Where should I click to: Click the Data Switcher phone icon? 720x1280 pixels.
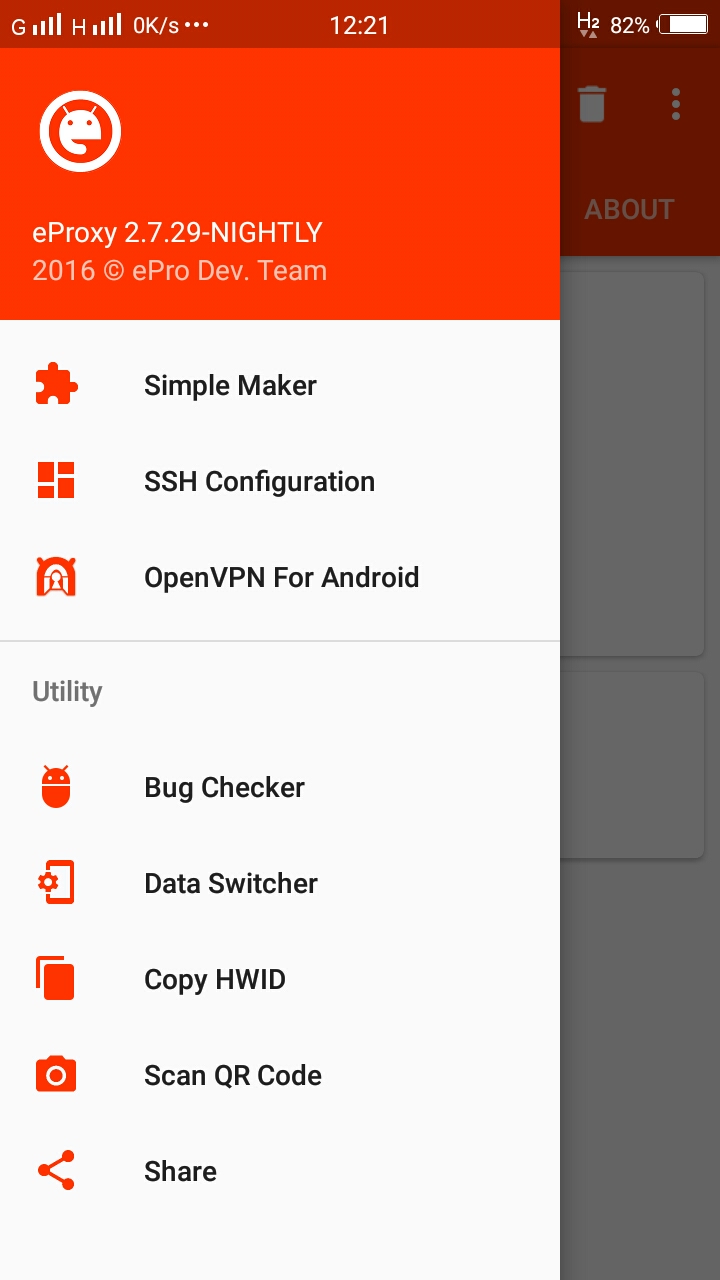click(x=57, y=882)
